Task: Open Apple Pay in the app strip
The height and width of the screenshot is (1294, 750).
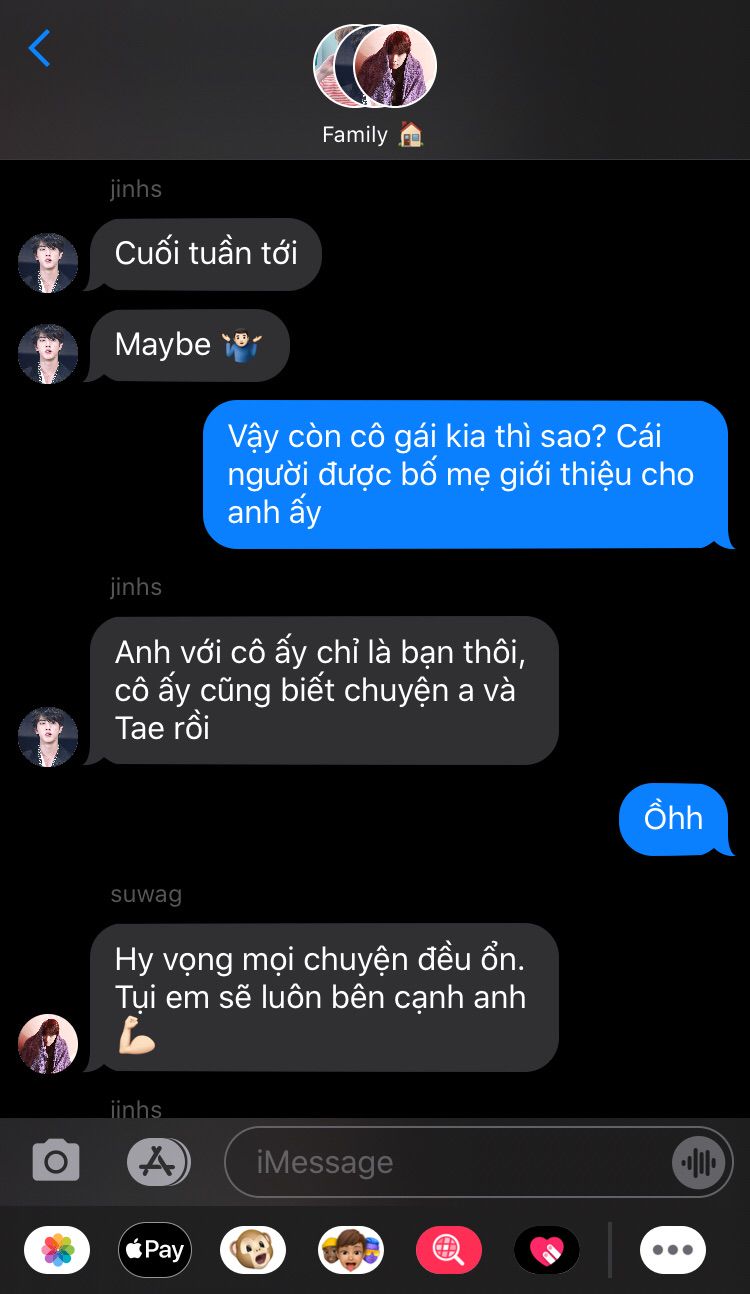Action: 155,1249
